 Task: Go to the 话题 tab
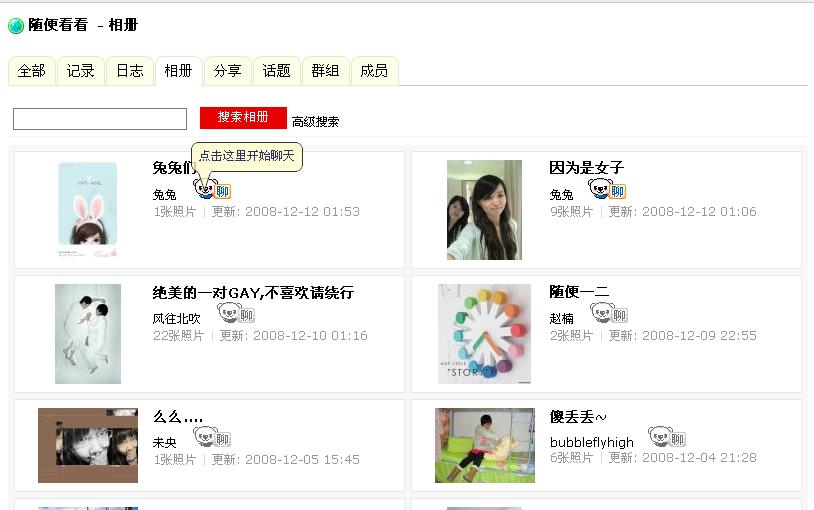276,71
